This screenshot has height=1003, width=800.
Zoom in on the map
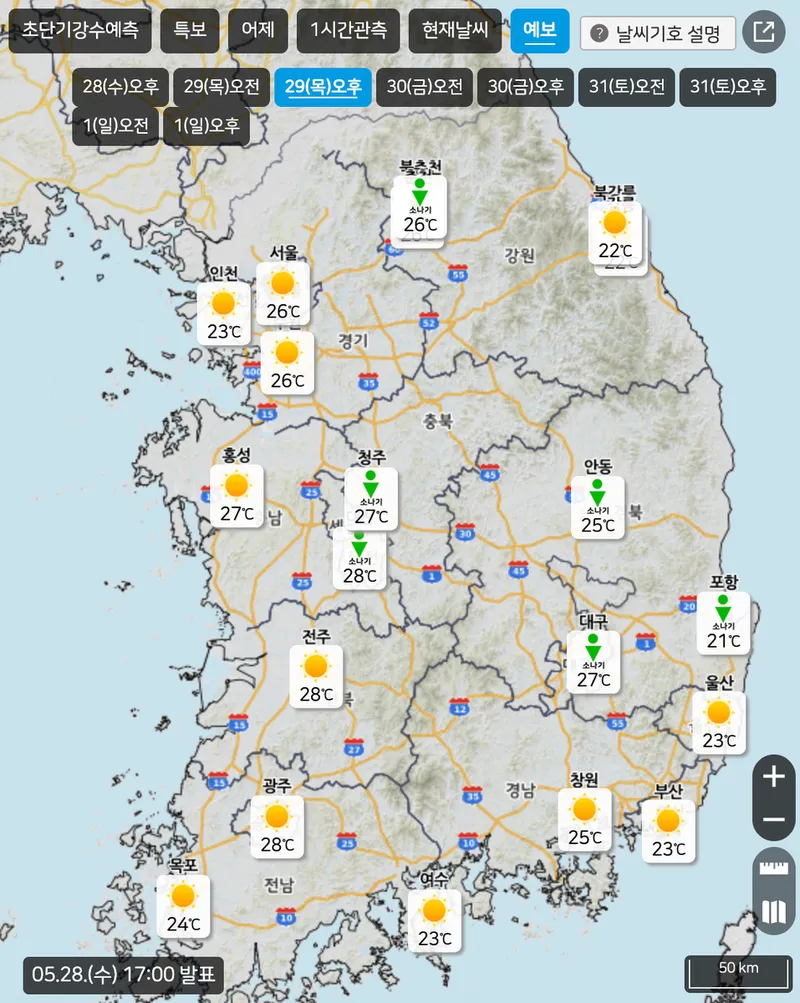pos(774,776)
